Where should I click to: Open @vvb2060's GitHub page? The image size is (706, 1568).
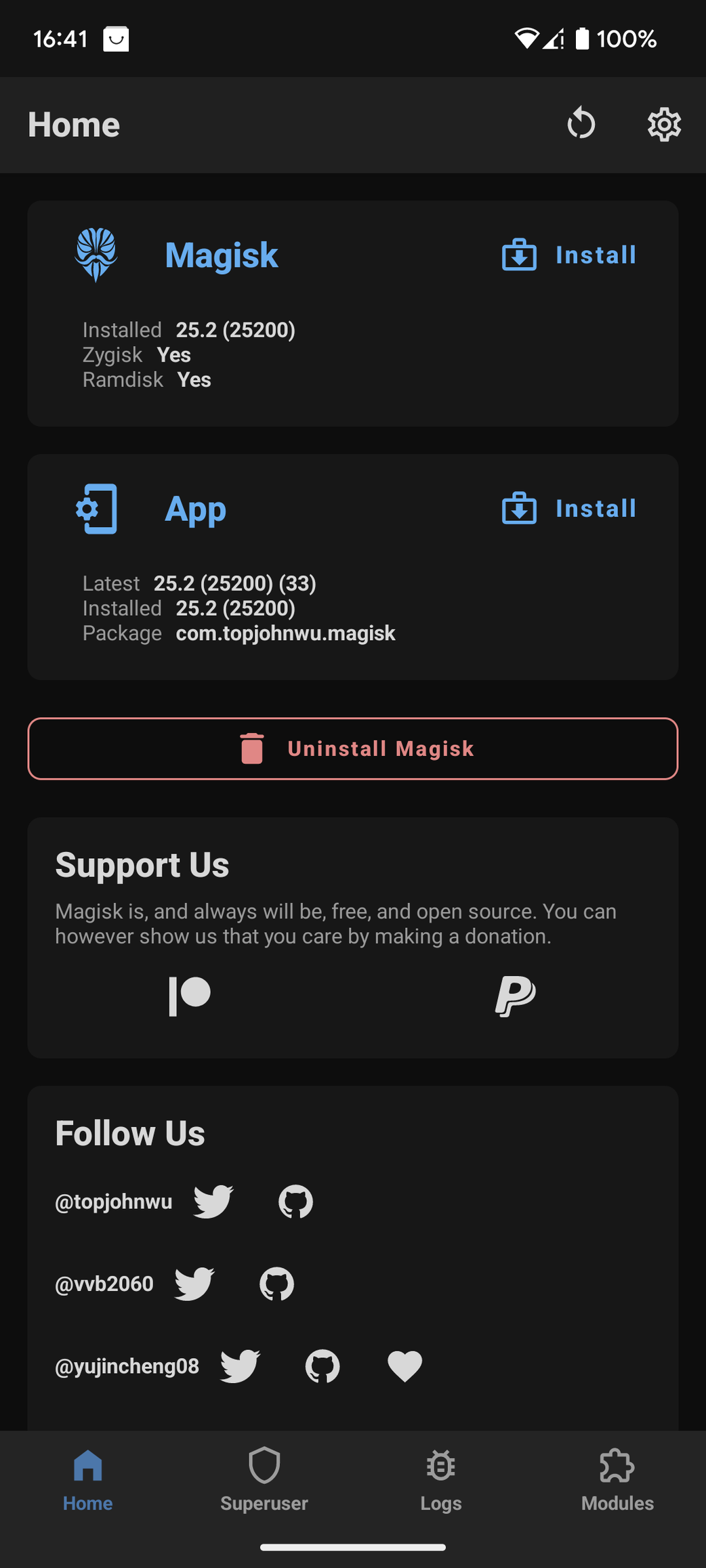277,1284
